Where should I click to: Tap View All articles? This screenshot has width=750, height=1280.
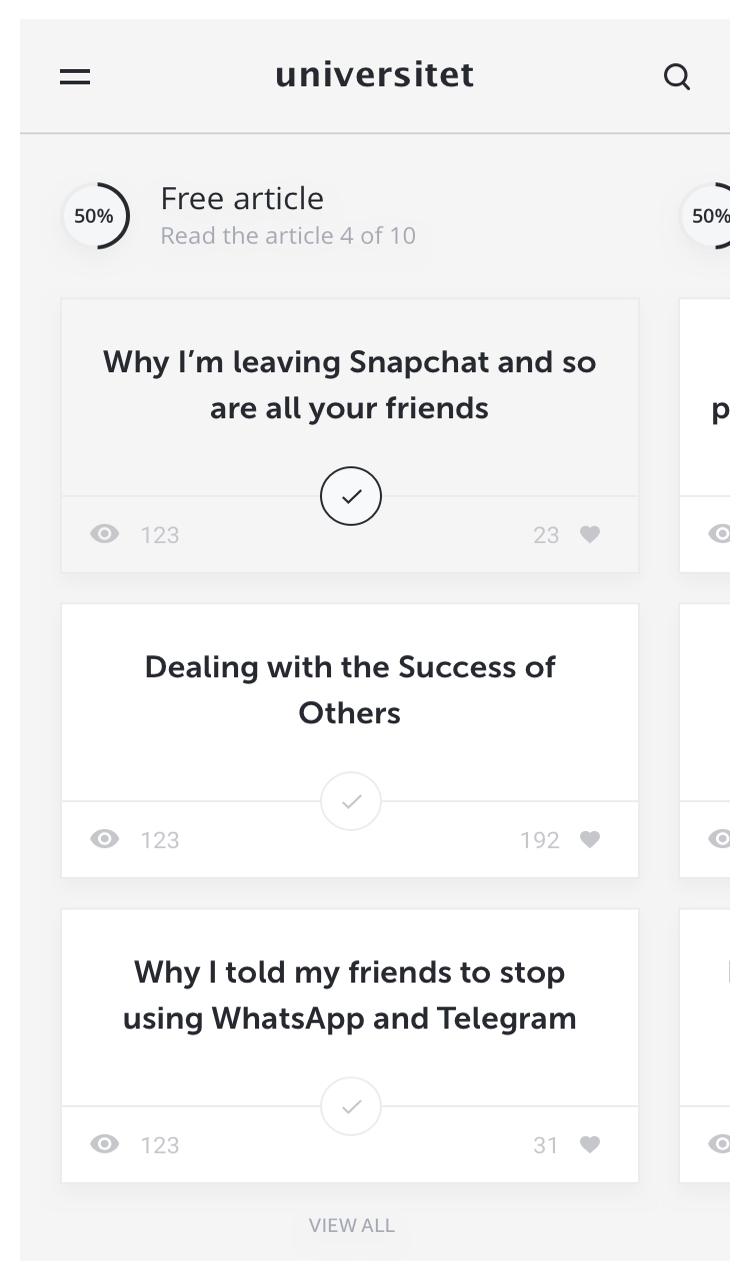pos(351,1225)
